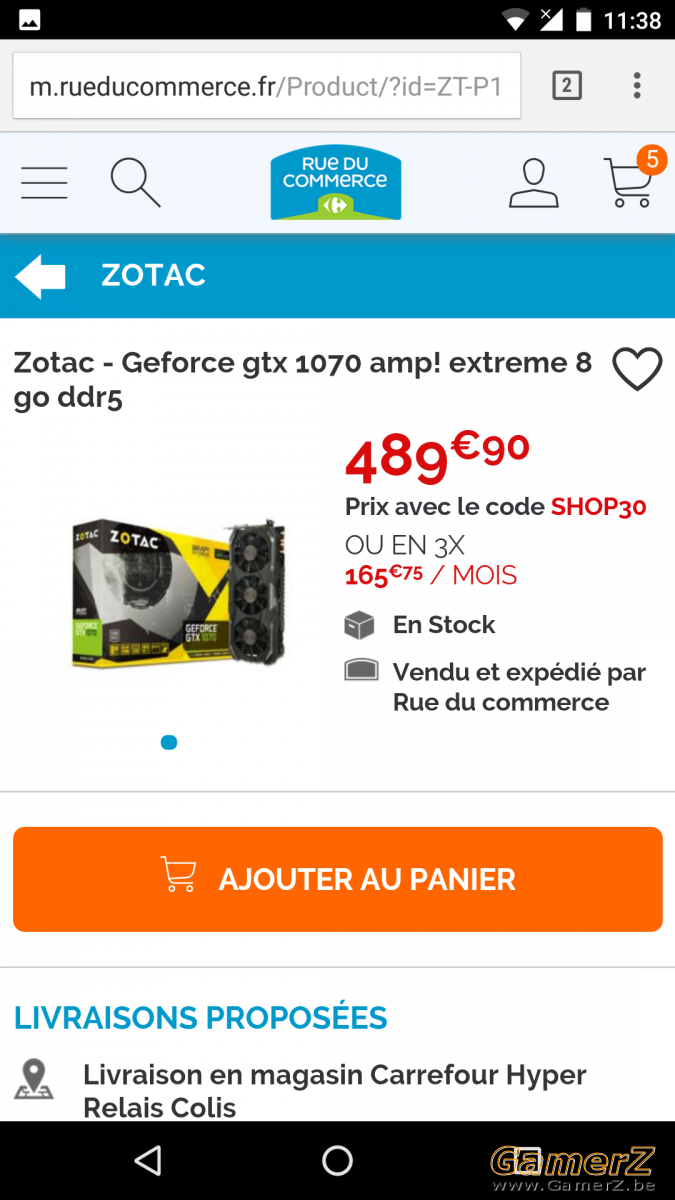Screen dimensions: 675x1200
Task: Open the site search magnifier
Action: coord(135,182)
